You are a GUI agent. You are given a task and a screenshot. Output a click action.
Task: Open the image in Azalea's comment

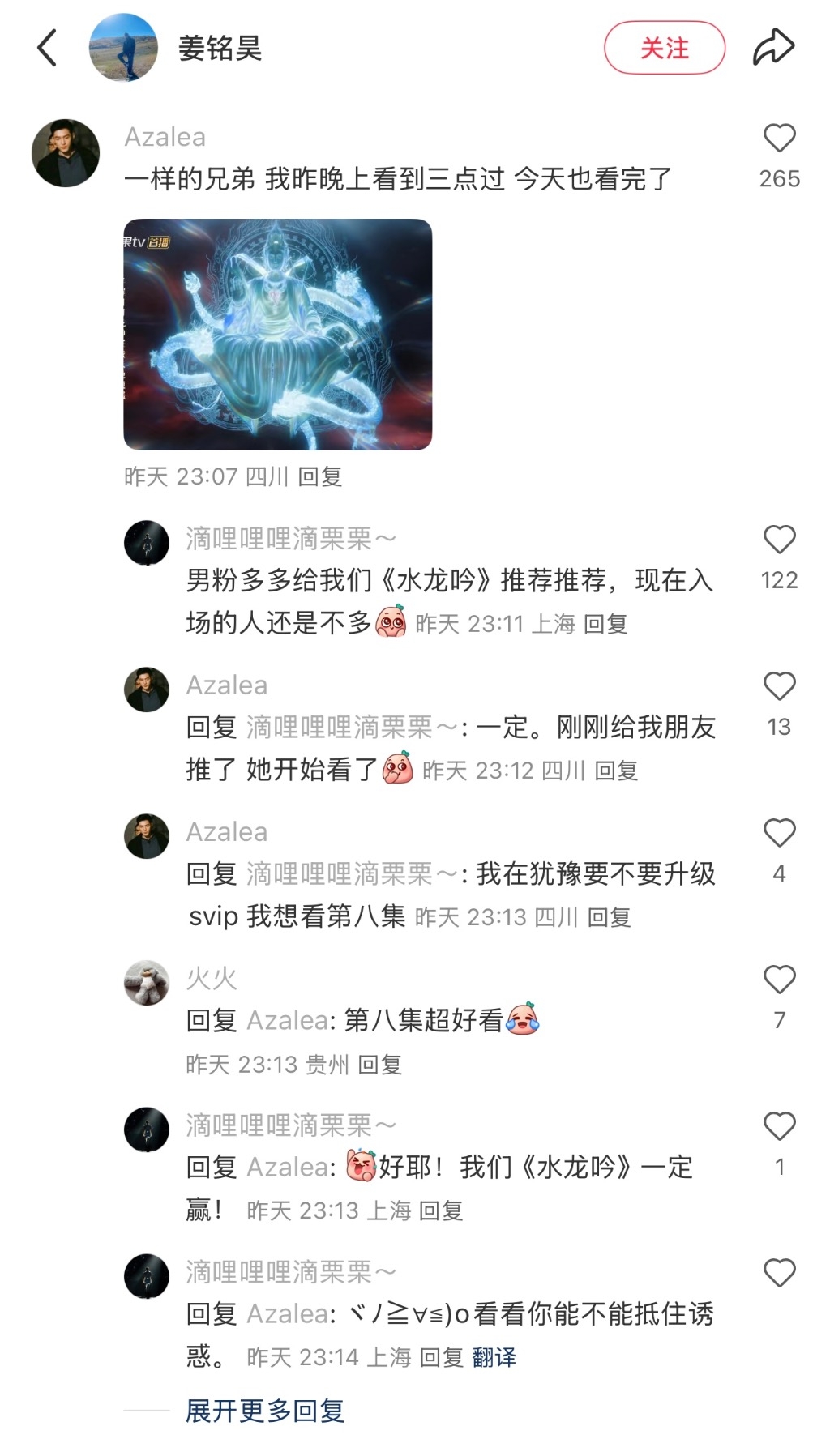click(x=277, y=335)
